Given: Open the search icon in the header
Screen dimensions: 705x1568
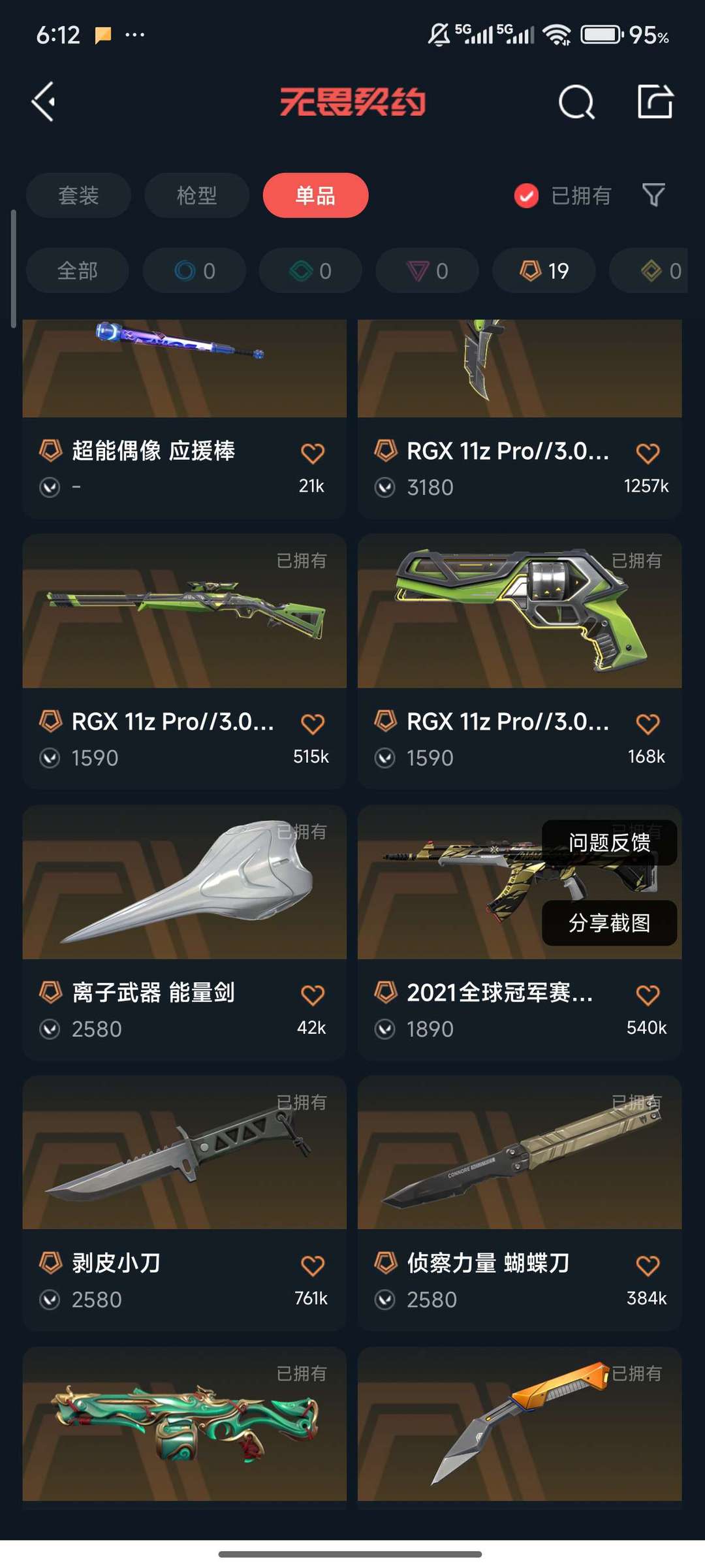Looking at the screenshot, I should (576, 102).
